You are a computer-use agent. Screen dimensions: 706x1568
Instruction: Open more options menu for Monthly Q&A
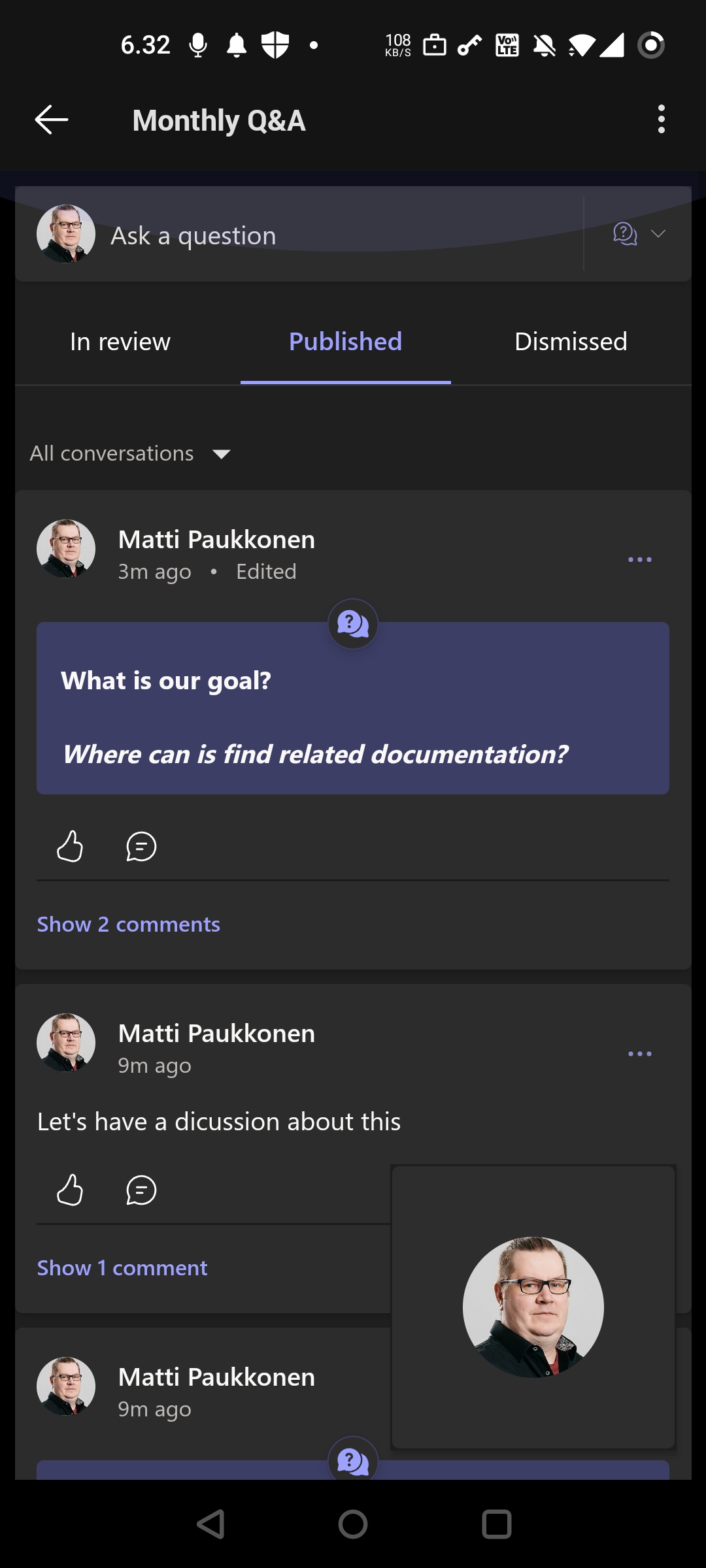click(660, 120)
